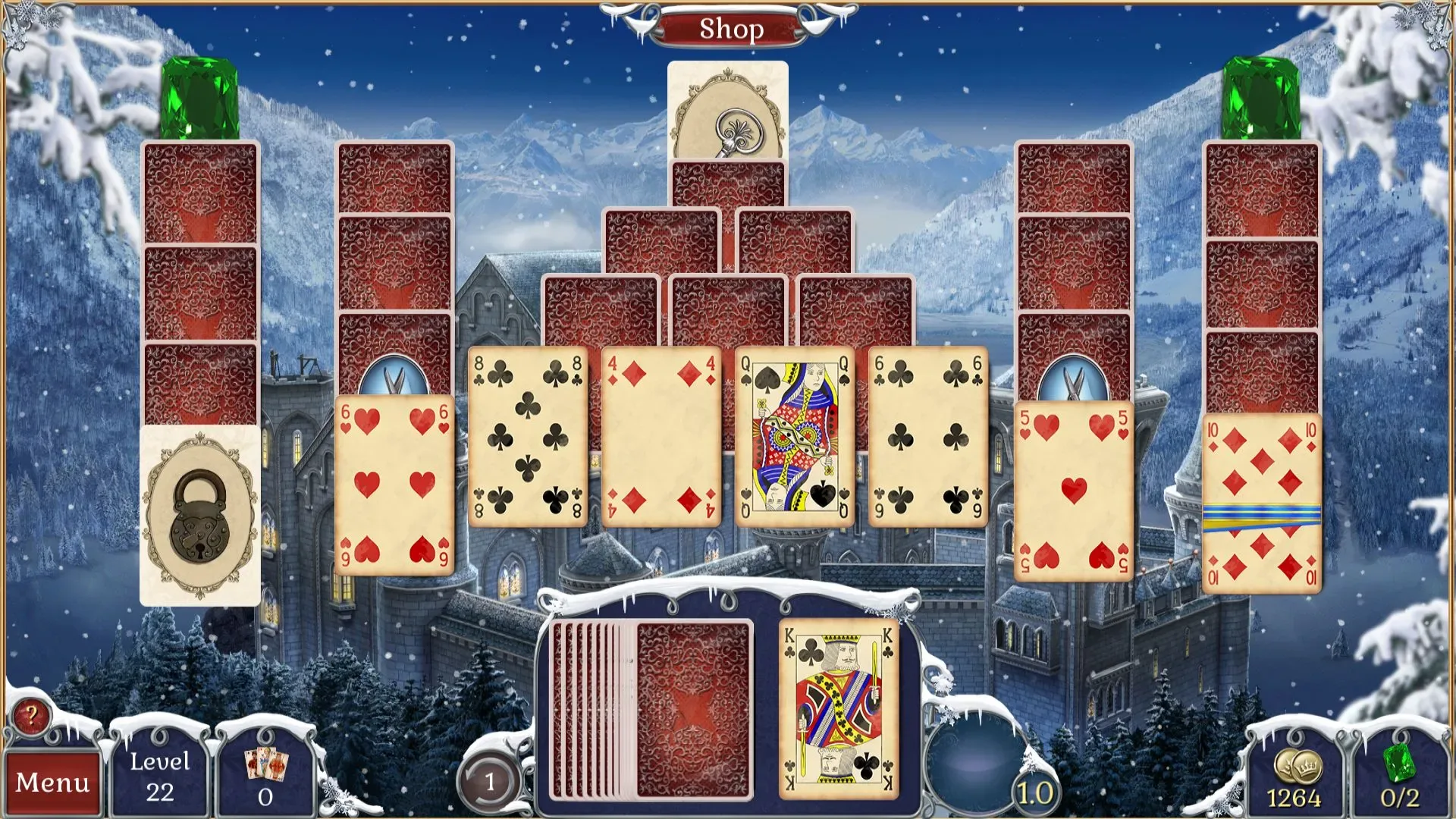1456x819 pixels.
Task: Use the undo button
Action: point(489,781)
